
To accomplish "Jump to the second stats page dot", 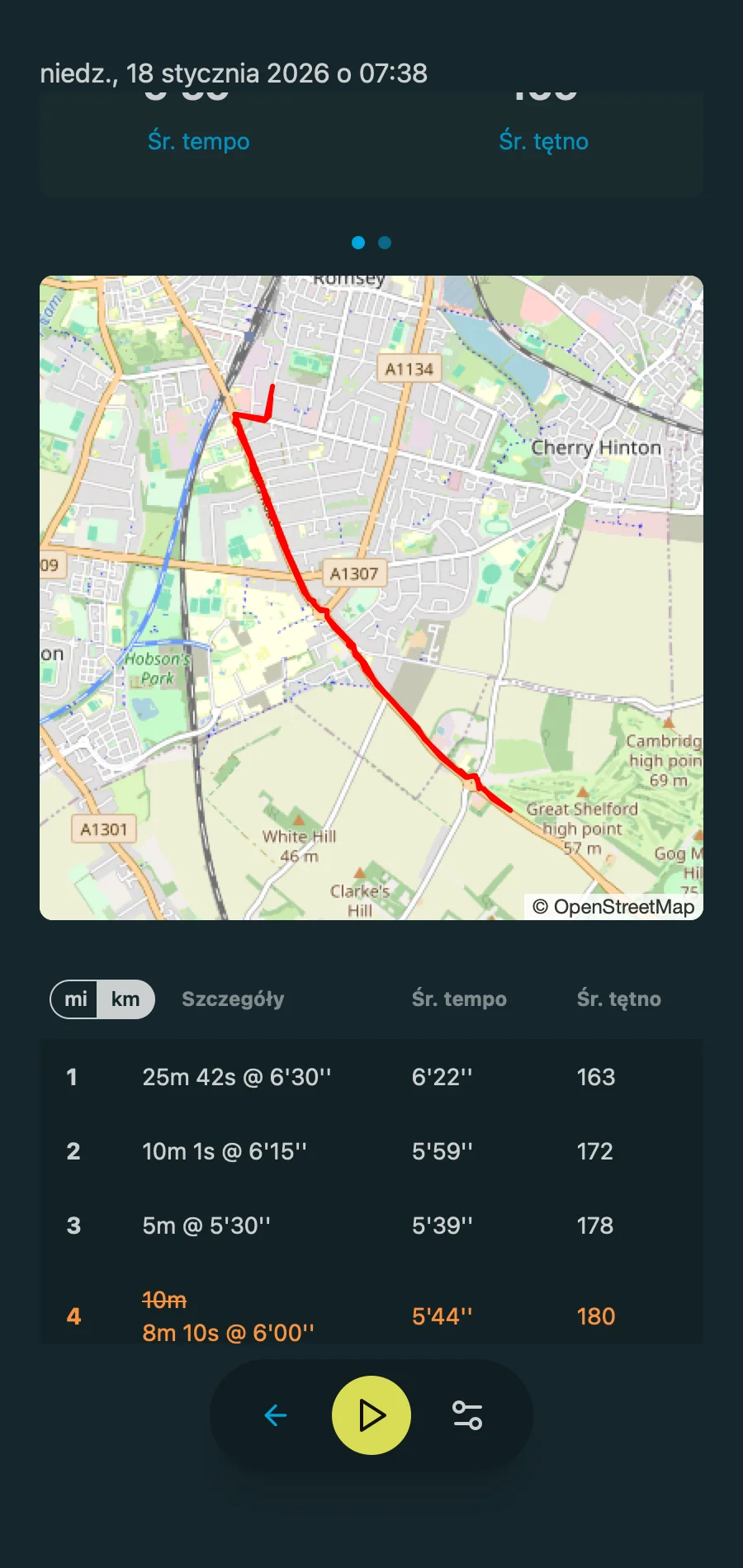I will (x=385, y=243).
